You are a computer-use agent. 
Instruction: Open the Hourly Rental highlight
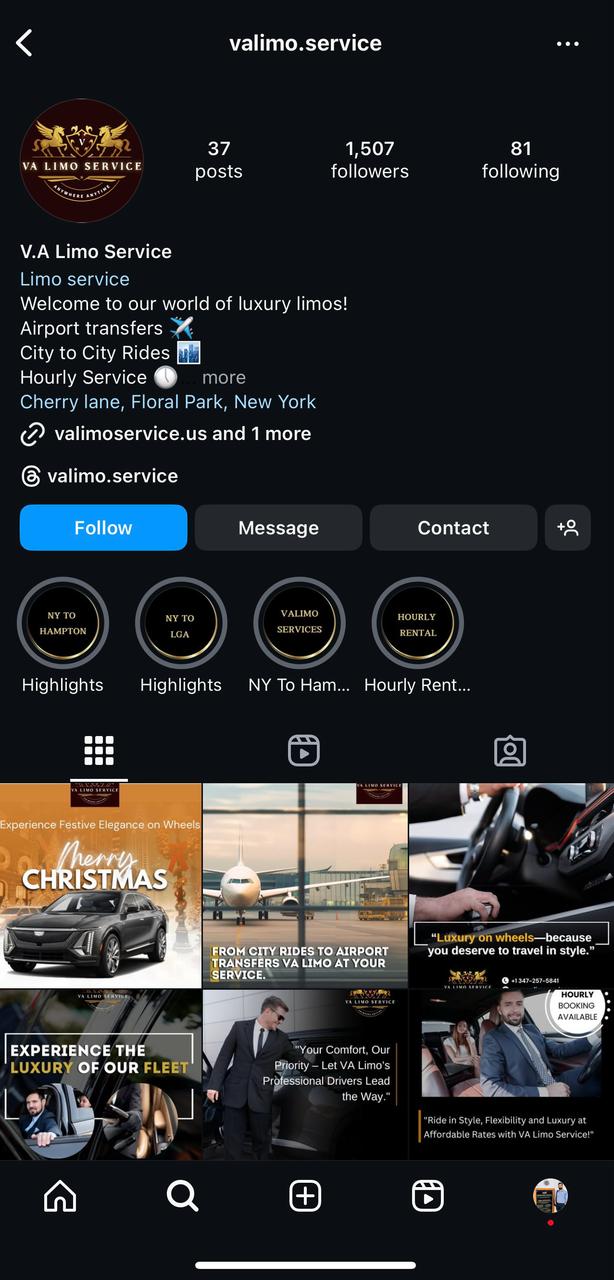[417, 624]
